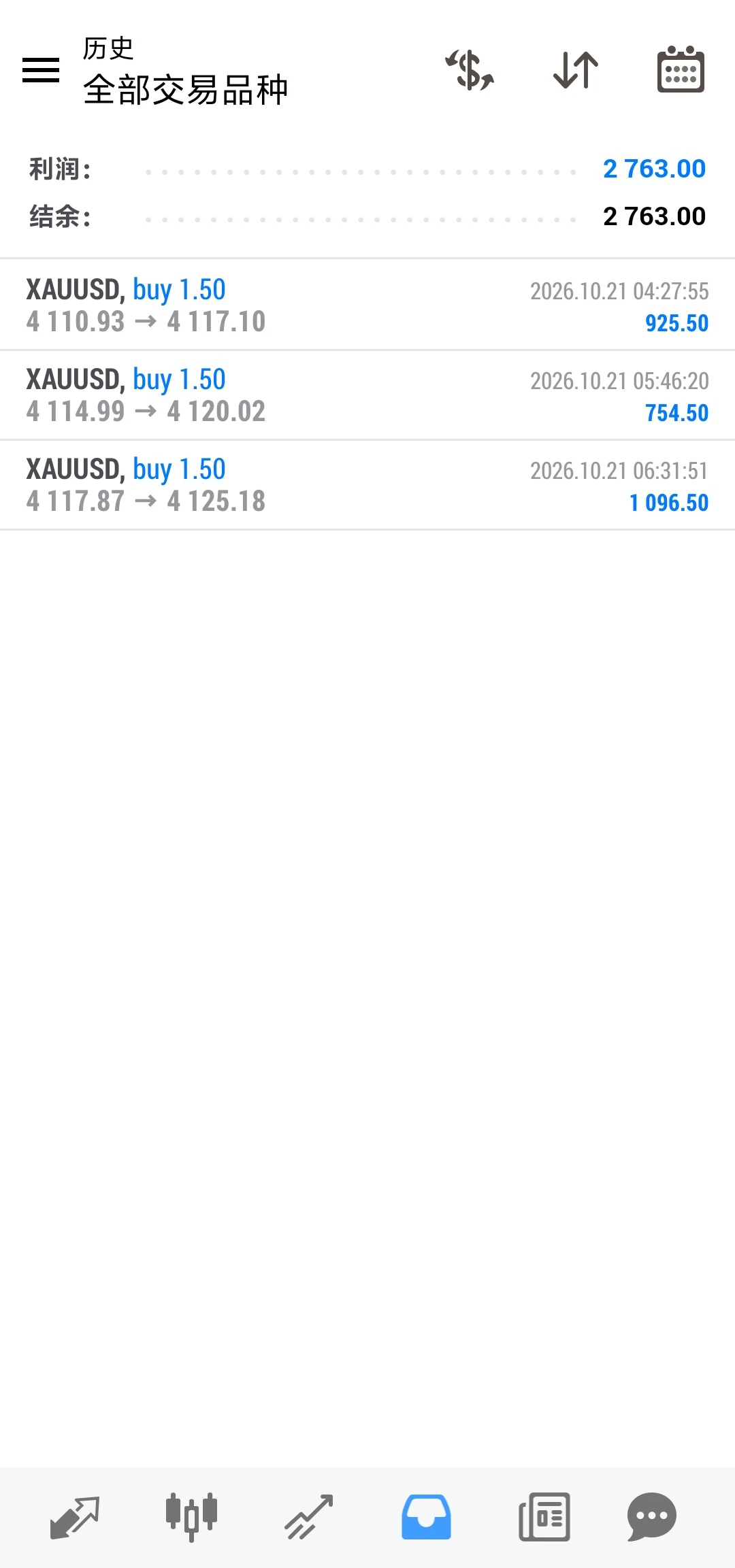735x1568 pixels.
Task: Open the XAUUSD trade with profit 1 096.50
Action: tap(367, 485)
